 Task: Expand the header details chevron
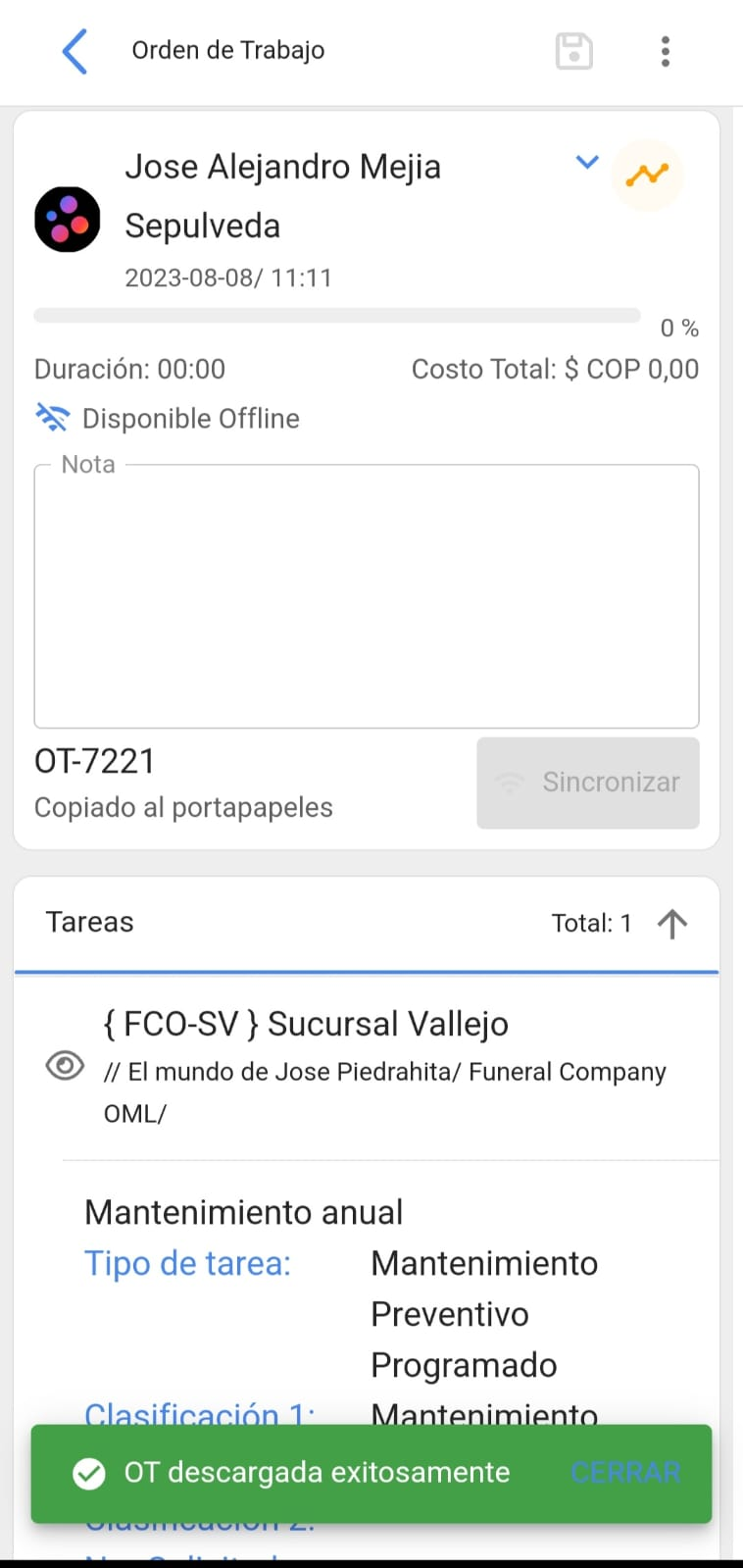tap(587, 163)
